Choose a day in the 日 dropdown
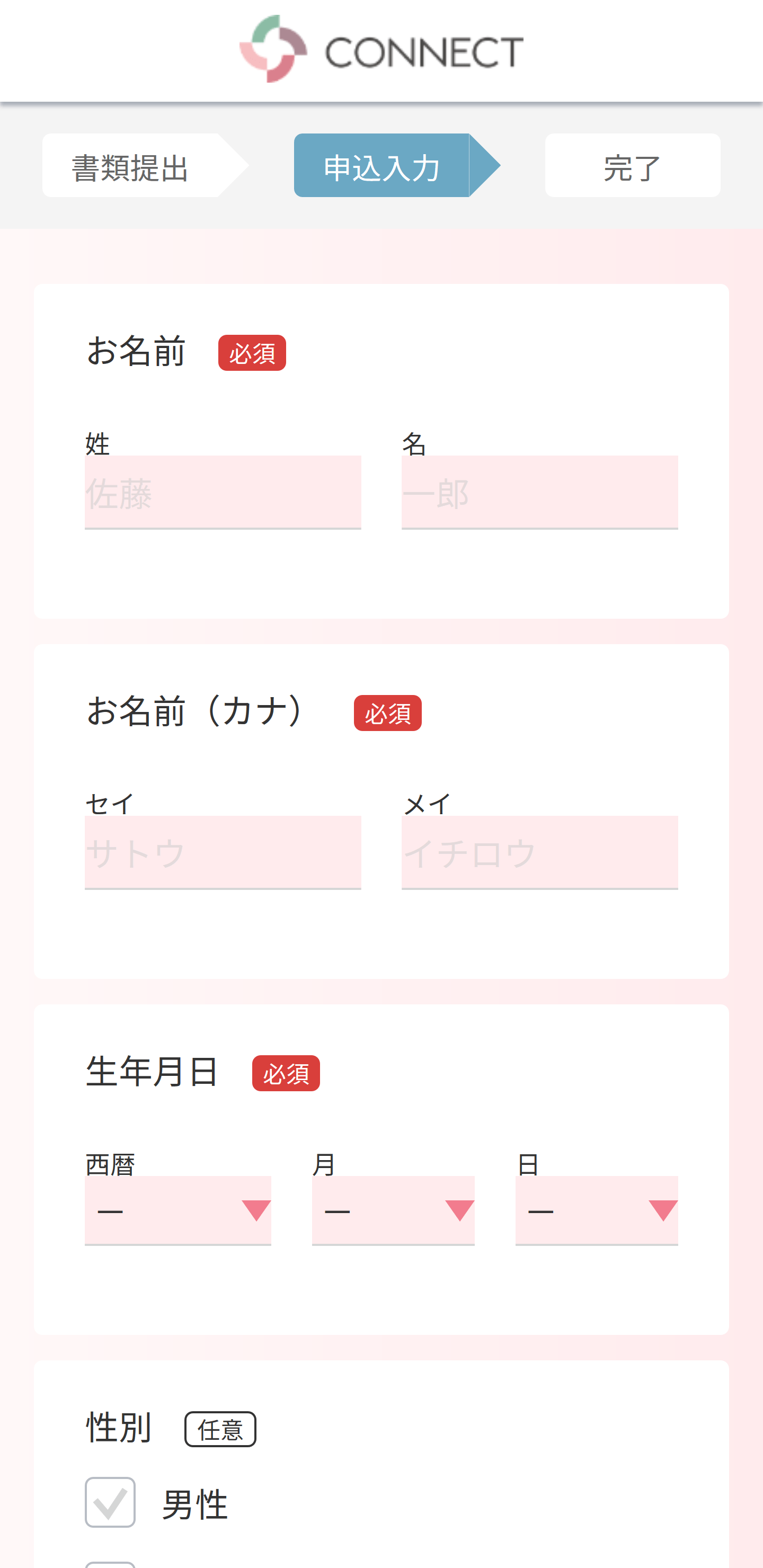The height and width of the screenshot is (1568, 763). [x=596, y=1210]
